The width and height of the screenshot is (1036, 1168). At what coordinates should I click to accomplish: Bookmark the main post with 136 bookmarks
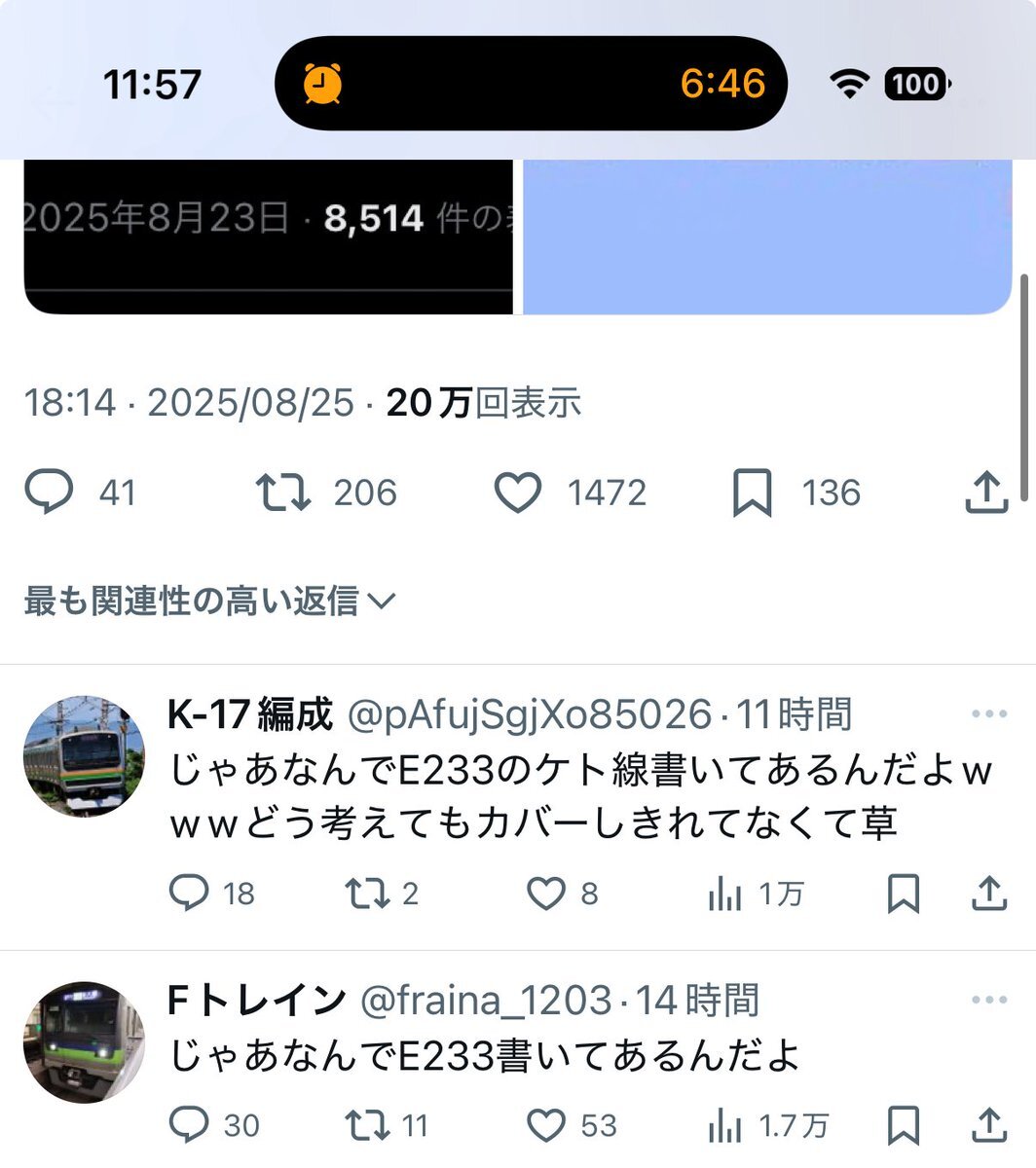(x=752, y=493)
